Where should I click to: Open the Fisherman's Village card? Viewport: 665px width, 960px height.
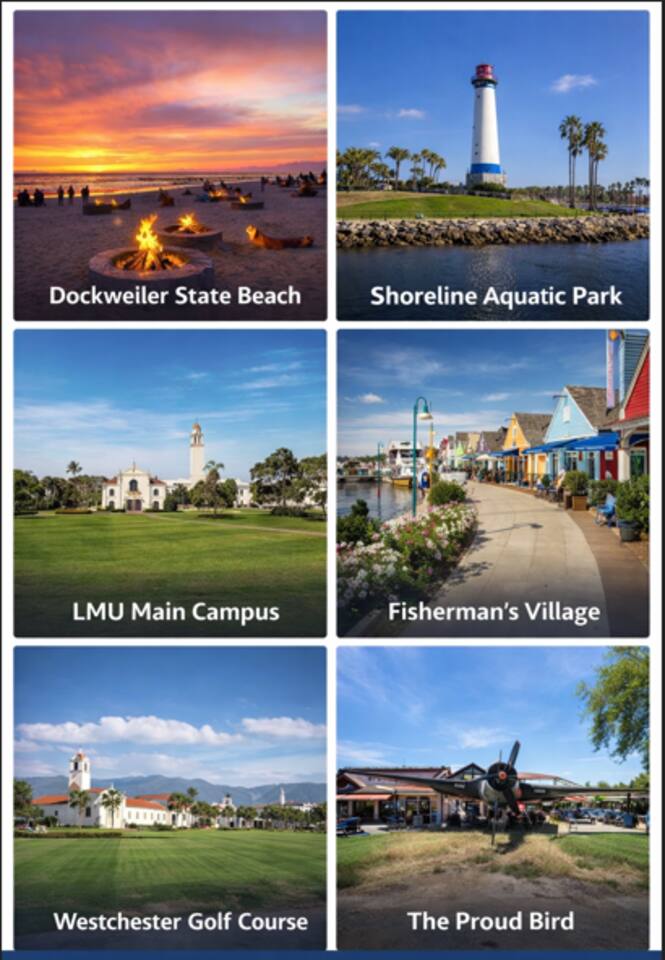tap(493, 483)
